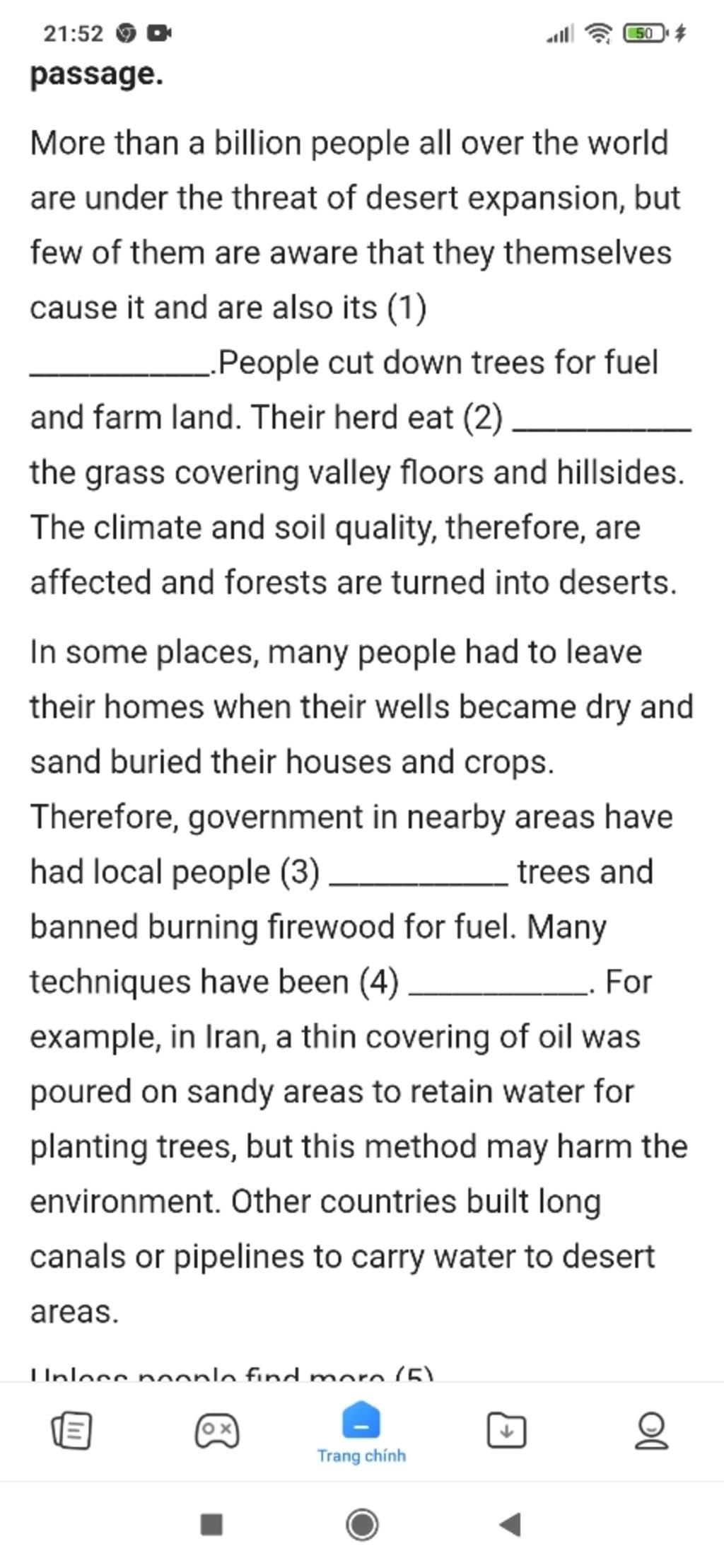Tap the system back button
The image size is (724, 1568).
(510, 1524)
